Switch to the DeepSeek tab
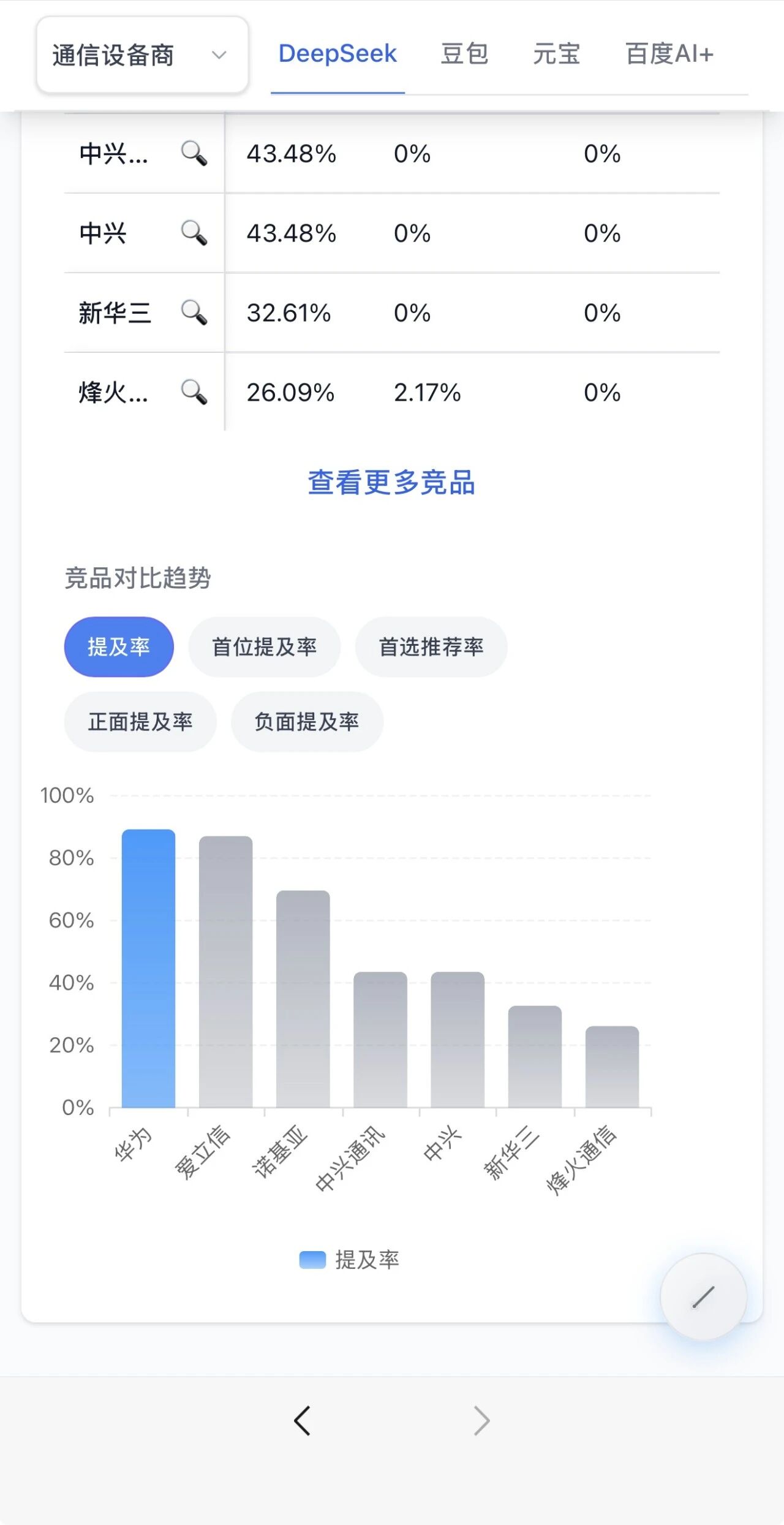 (x=337, y=54)
